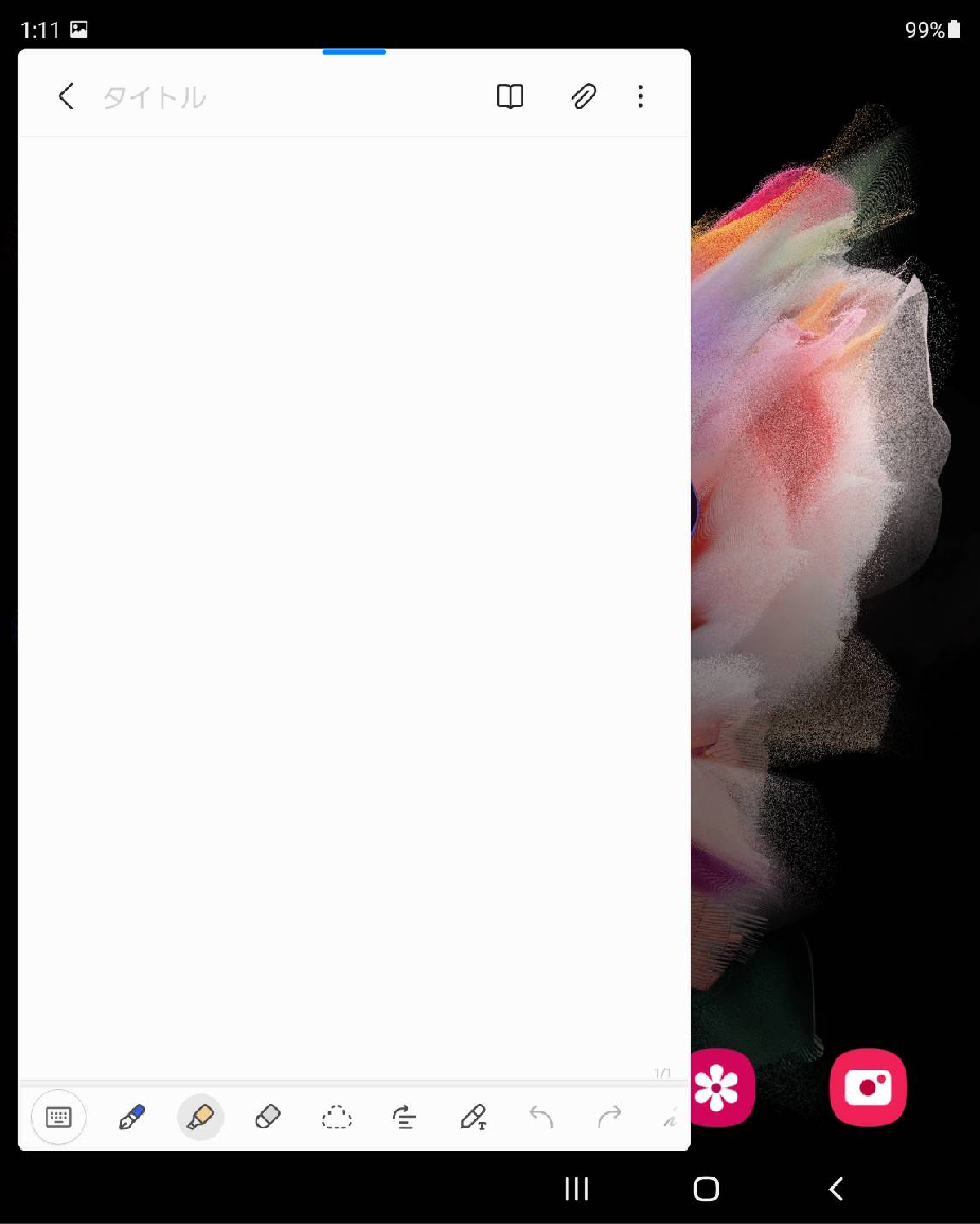Image resolution: width=980 pixels, height=1224 pixels.
Task: Select the eraser tool
Action: pos(268,1116)
